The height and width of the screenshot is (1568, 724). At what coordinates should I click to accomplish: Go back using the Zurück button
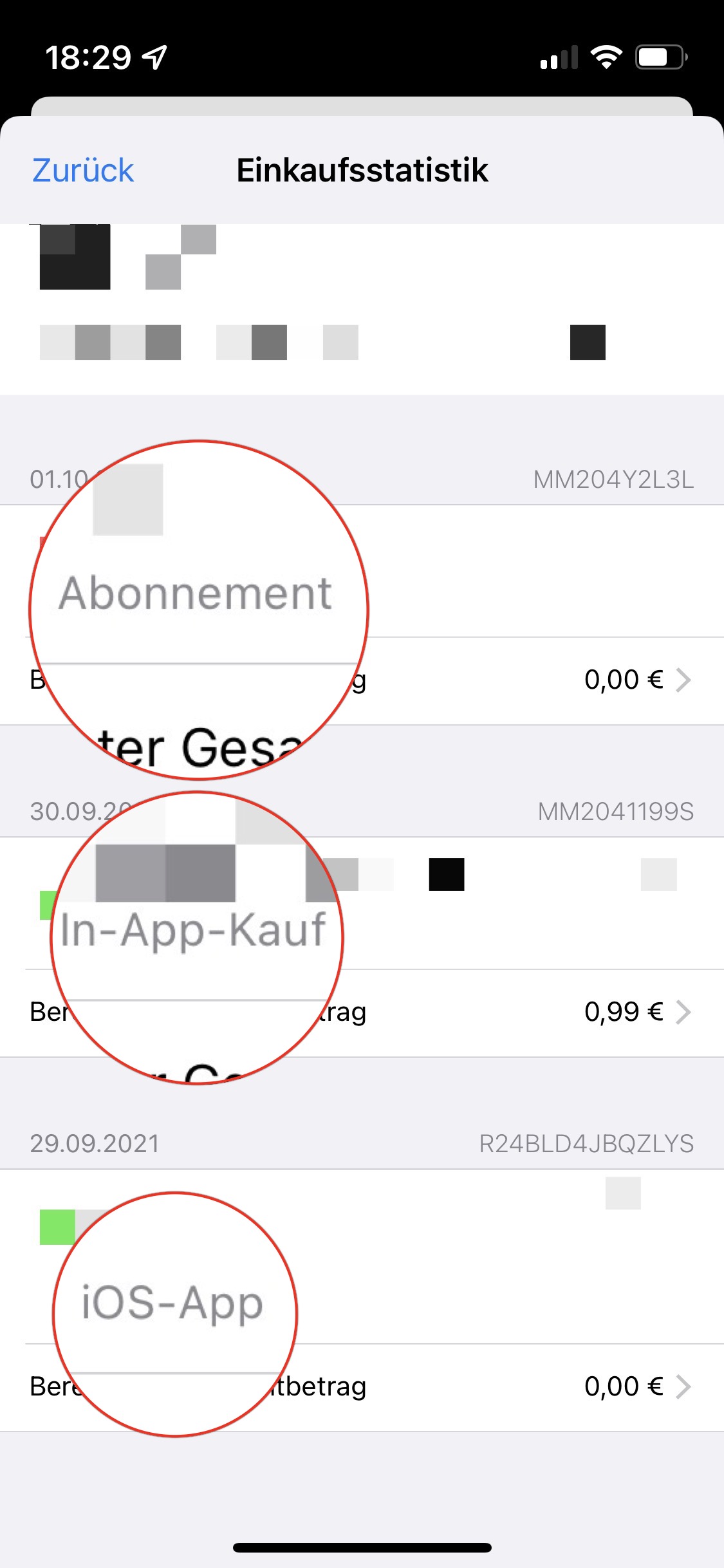(83, 171)
